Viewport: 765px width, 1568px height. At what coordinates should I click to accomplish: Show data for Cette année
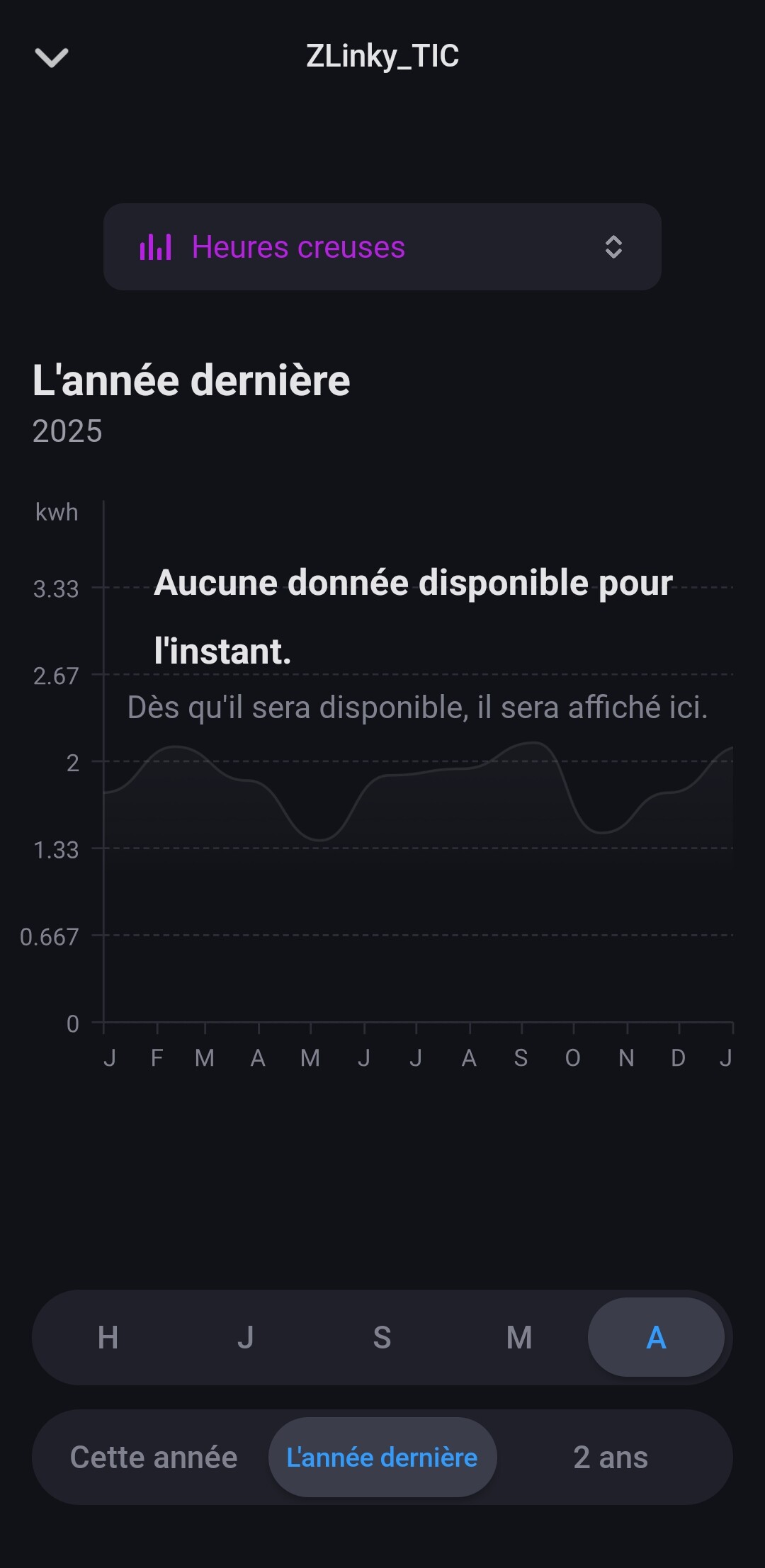(x=154, y=1458)
